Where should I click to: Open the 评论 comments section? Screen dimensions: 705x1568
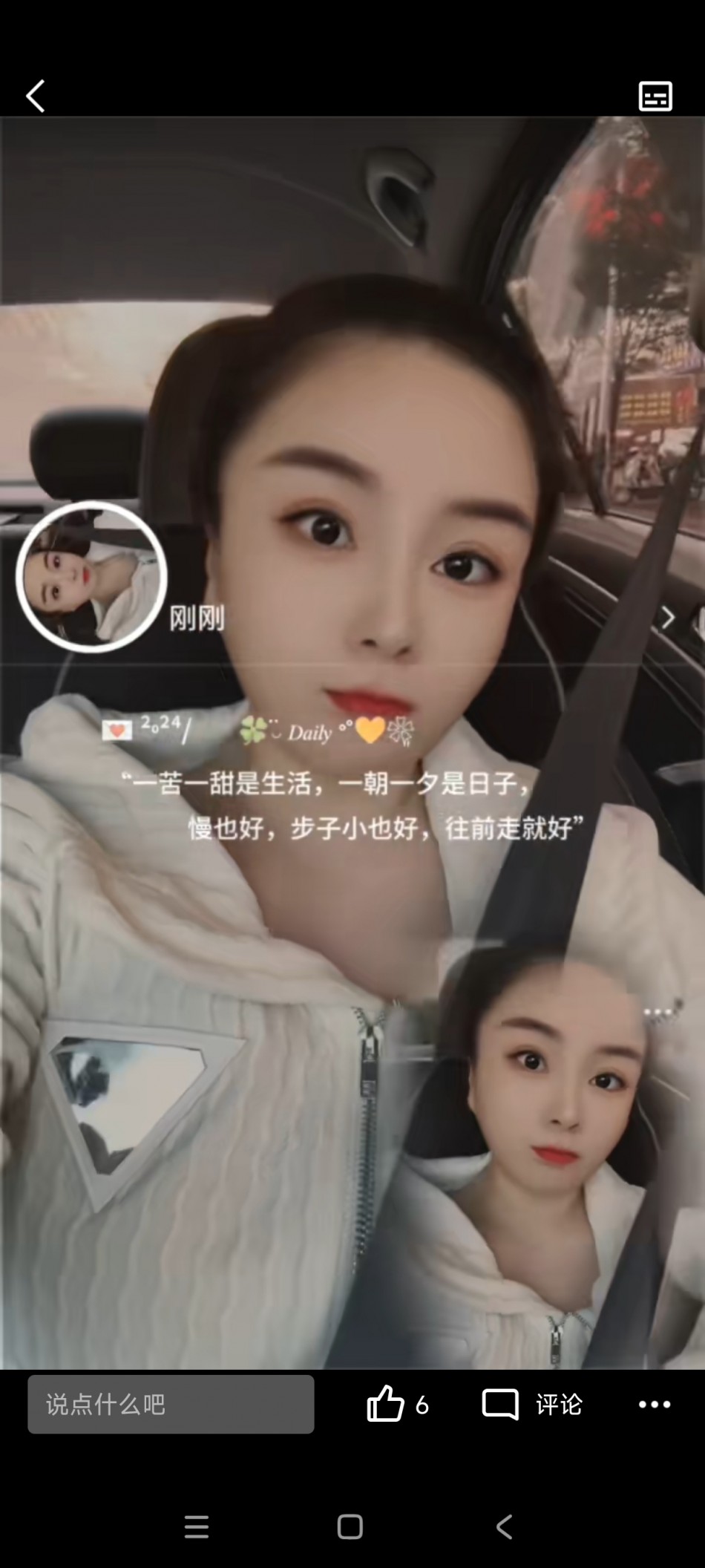533,1404
